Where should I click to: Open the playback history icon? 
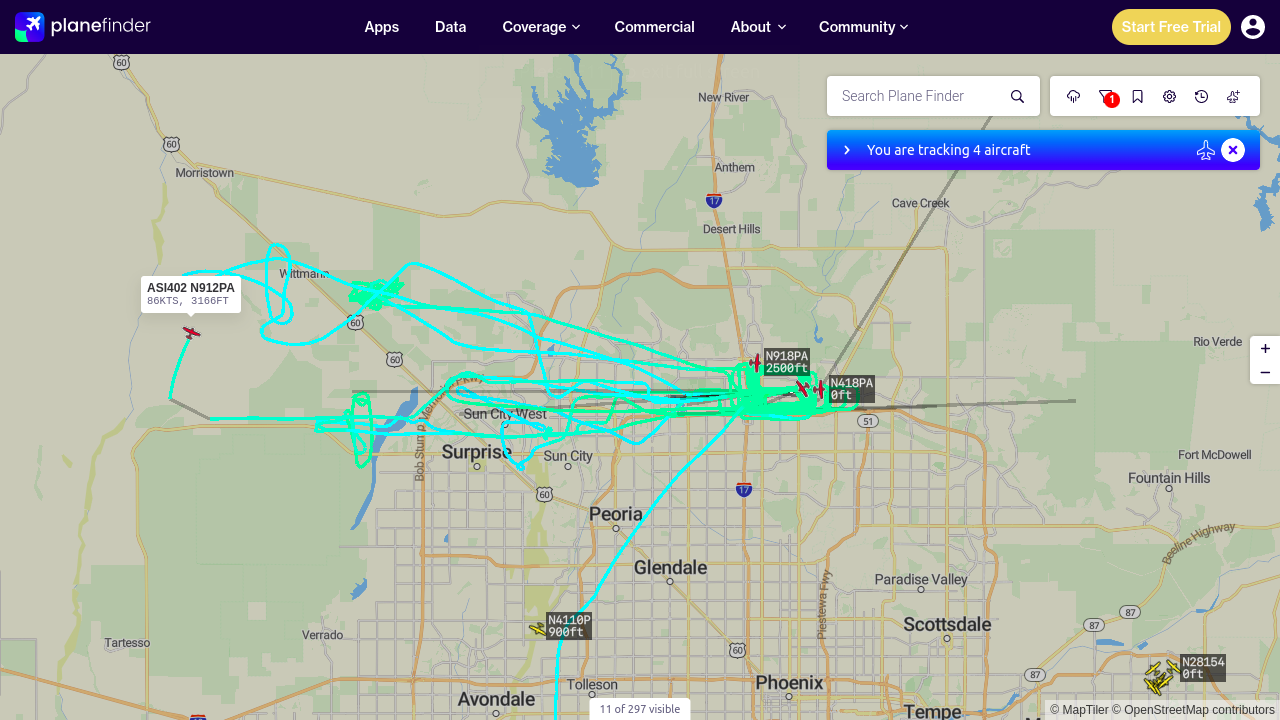(1202, 97)
